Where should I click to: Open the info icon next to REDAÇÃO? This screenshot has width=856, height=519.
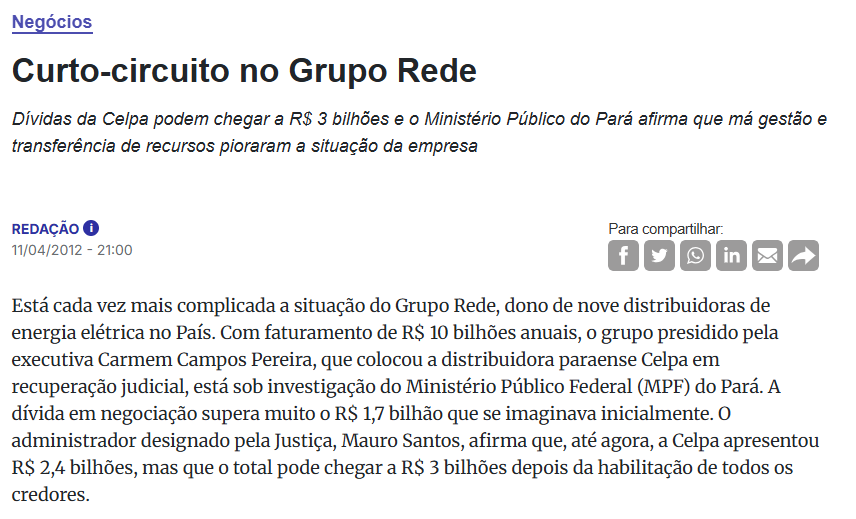(x=91, y=228)
